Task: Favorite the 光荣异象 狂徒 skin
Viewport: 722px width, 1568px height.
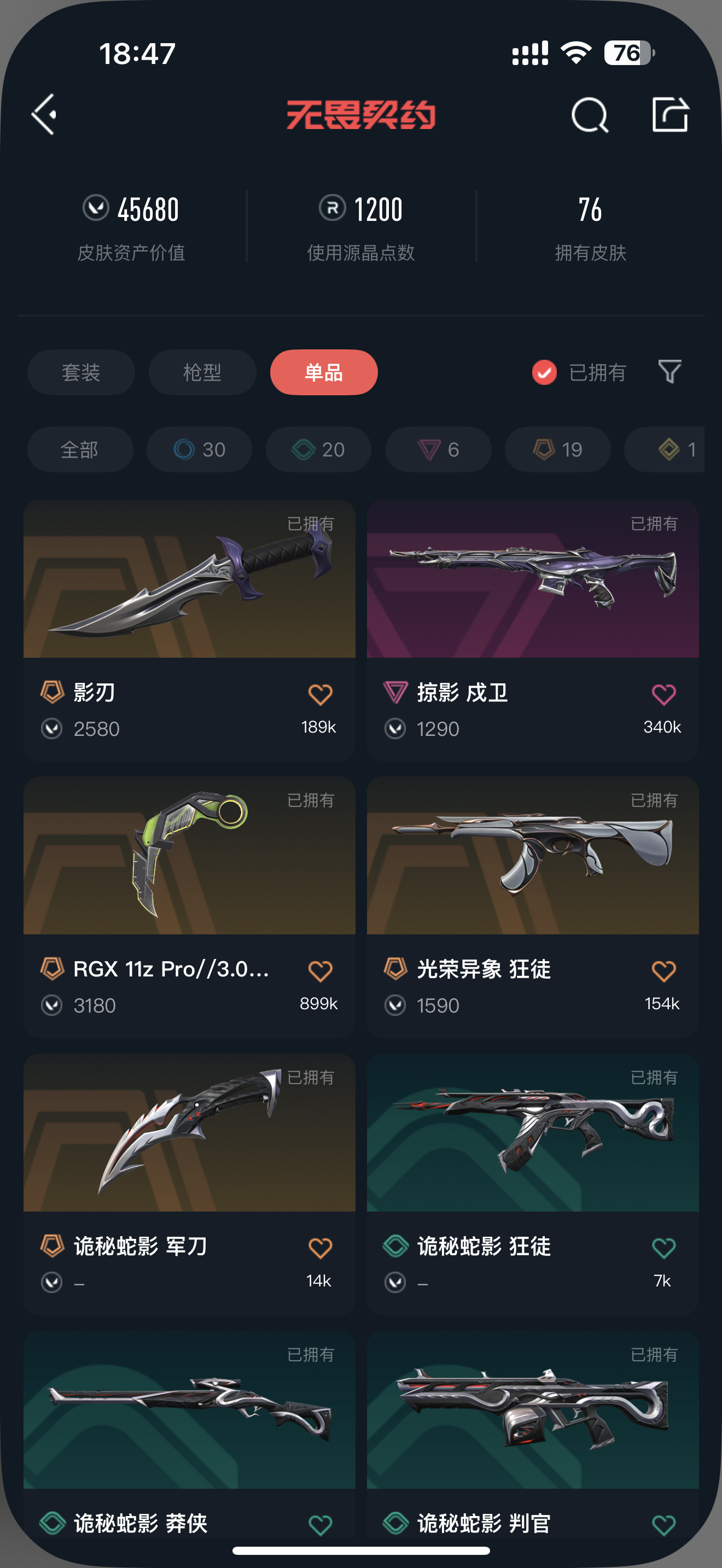Action: (663, 971)
